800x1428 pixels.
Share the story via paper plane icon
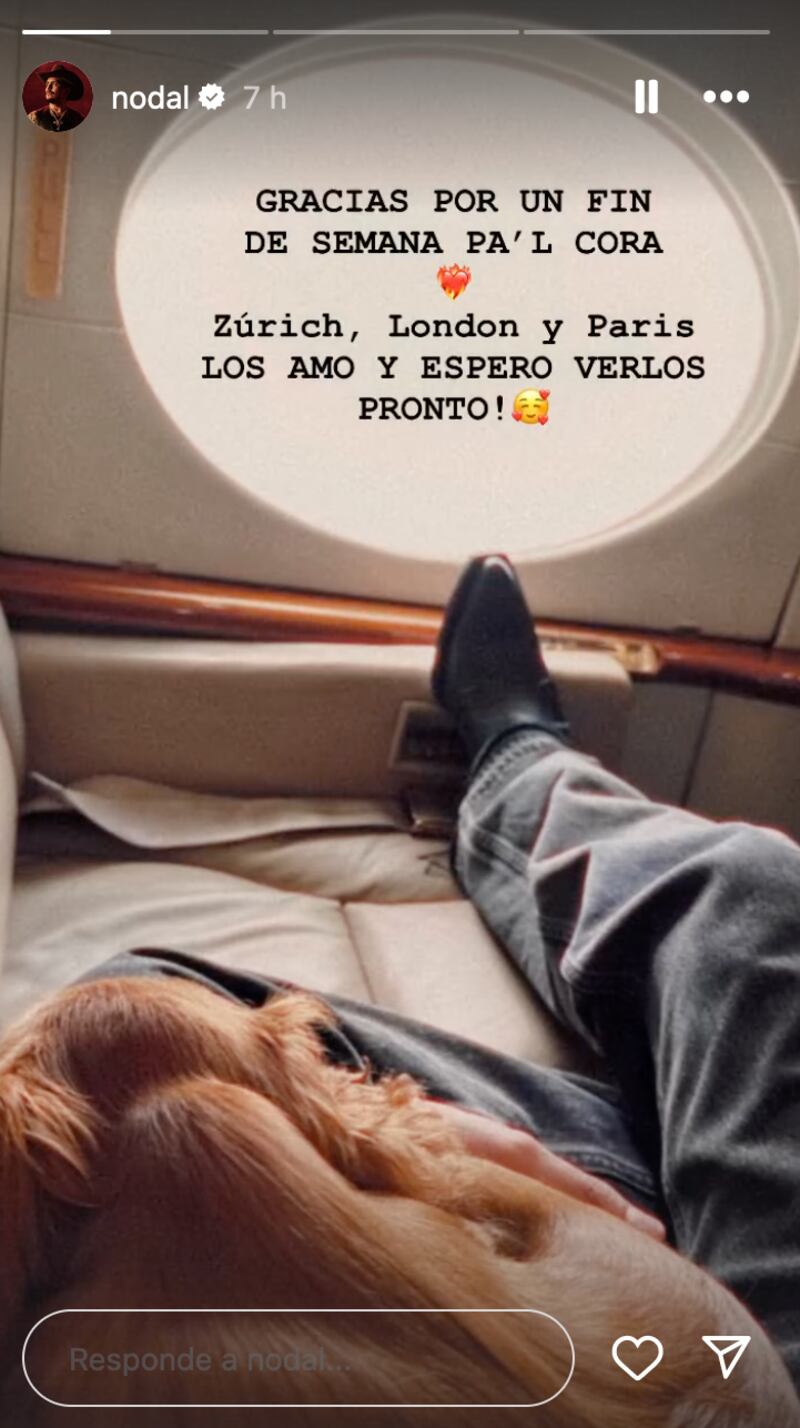726,1357
